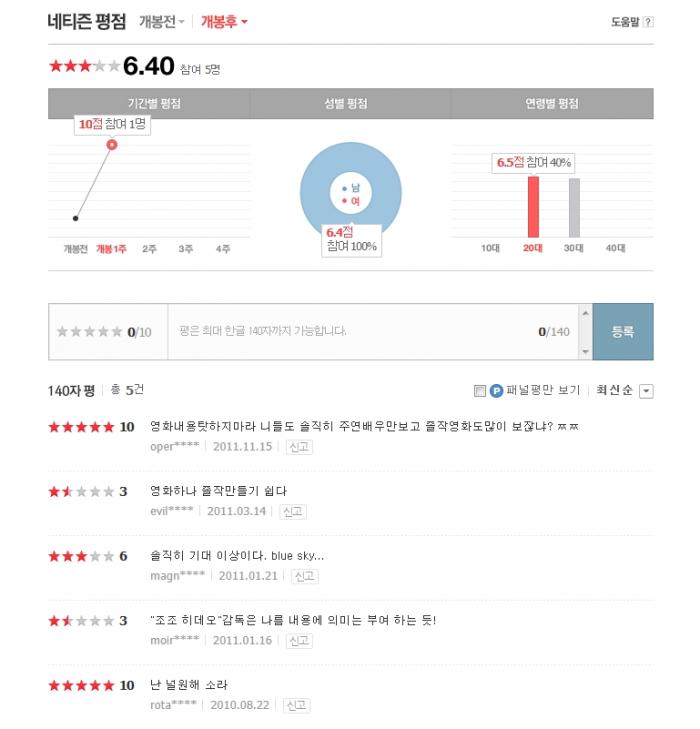Select 개봉1주 point on period chart

(x=112, y=145)
